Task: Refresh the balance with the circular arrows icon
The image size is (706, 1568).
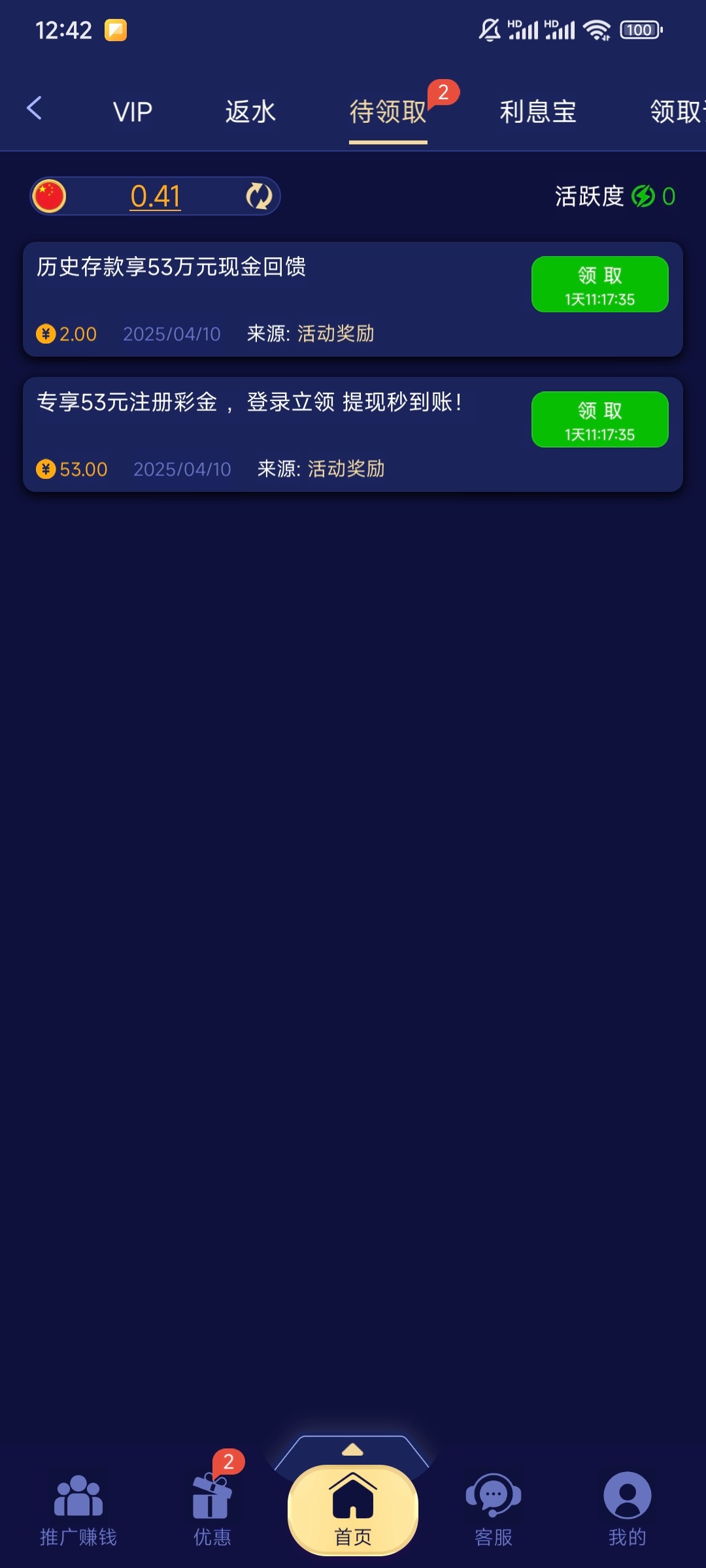Action: 259,196
